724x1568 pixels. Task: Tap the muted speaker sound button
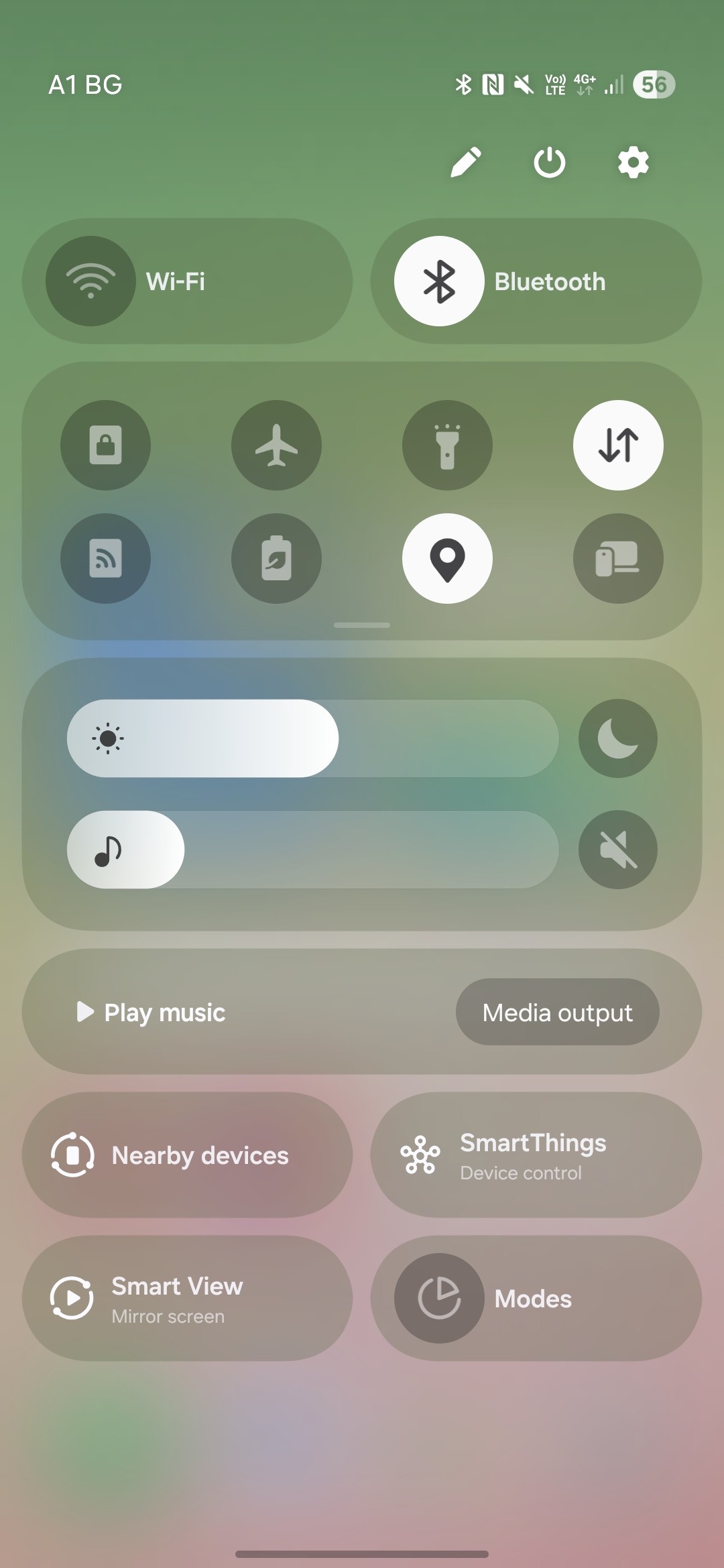(x=617, y=850)
